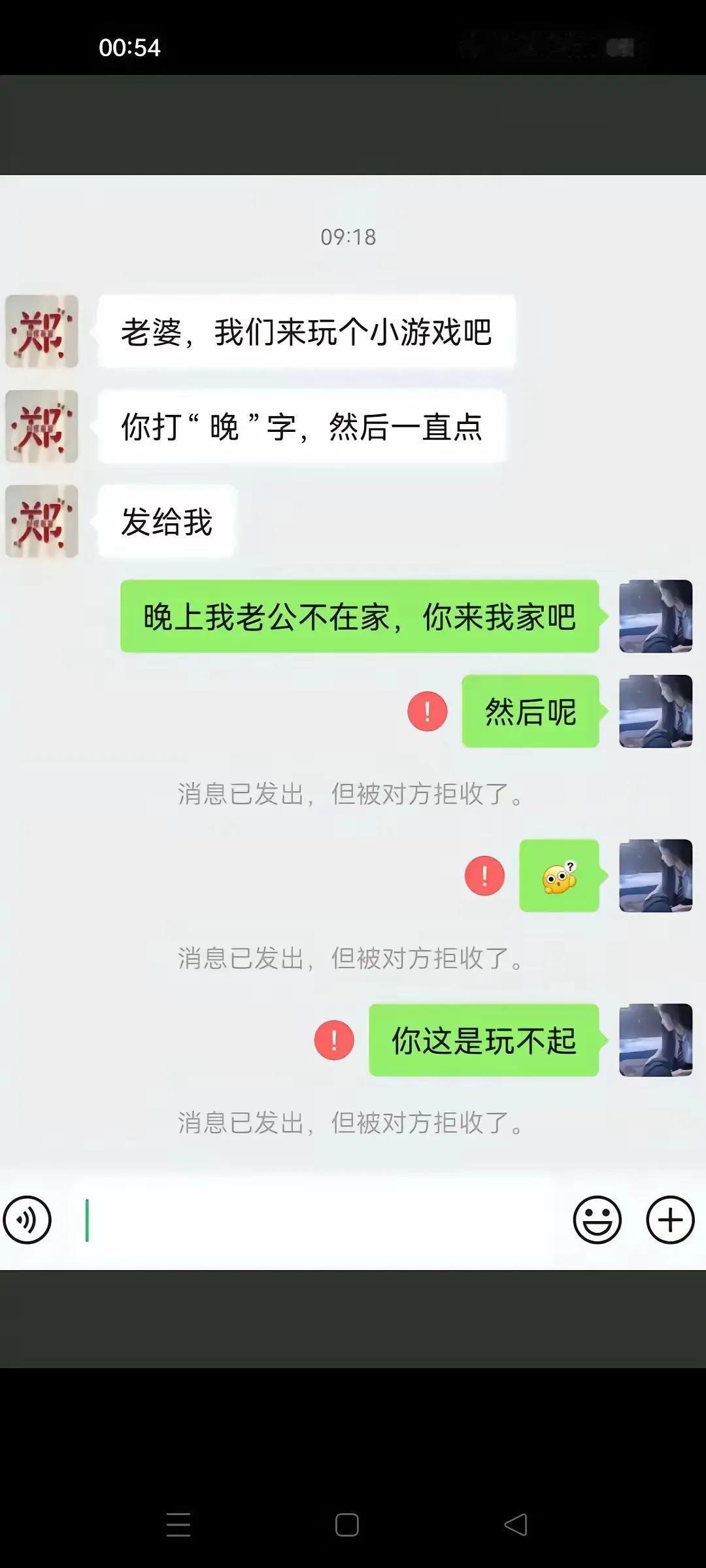The height and width of the screenshot is (1568, 706).
Task: Tap the crying question-mark sticker
Action: point(560,875)
